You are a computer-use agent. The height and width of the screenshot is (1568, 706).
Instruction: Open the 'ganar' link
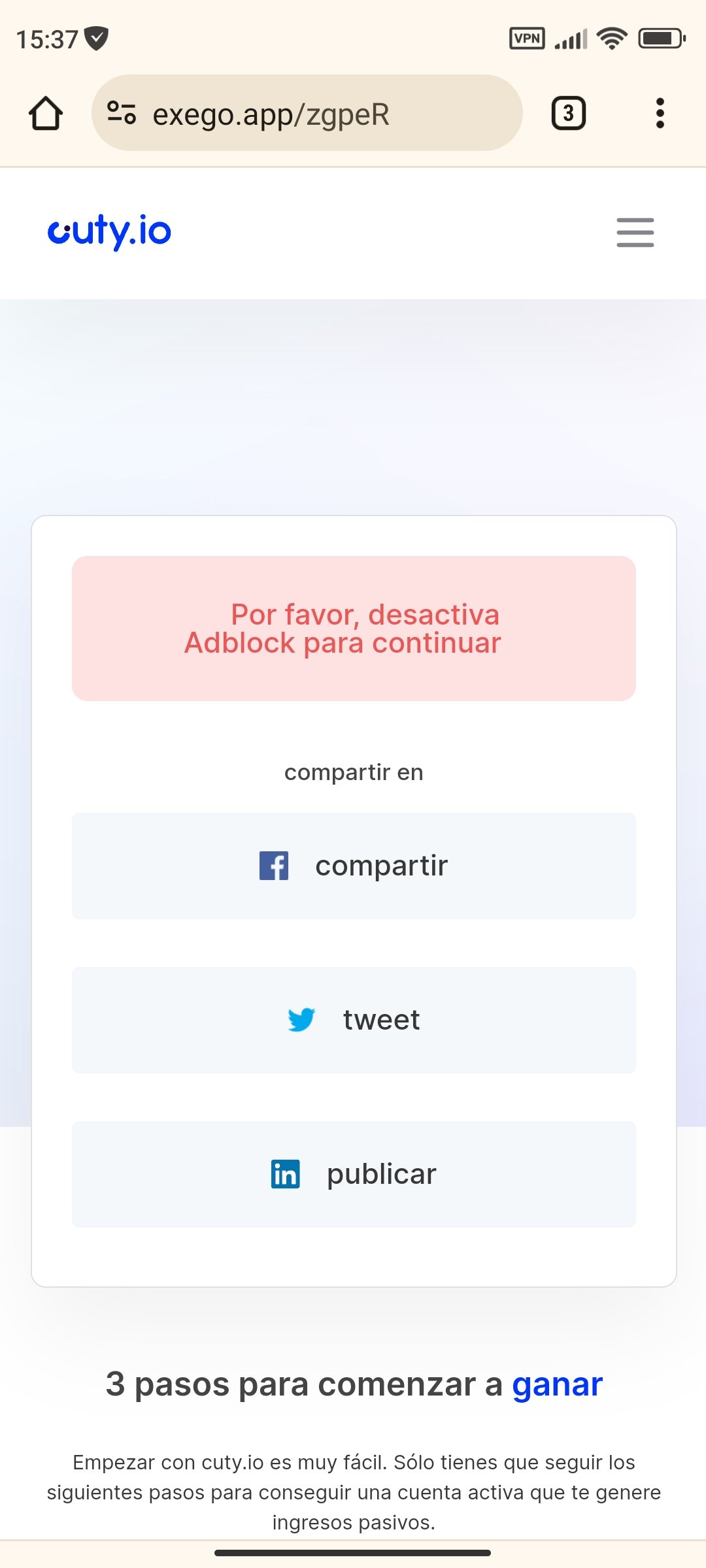(558, 1383)
